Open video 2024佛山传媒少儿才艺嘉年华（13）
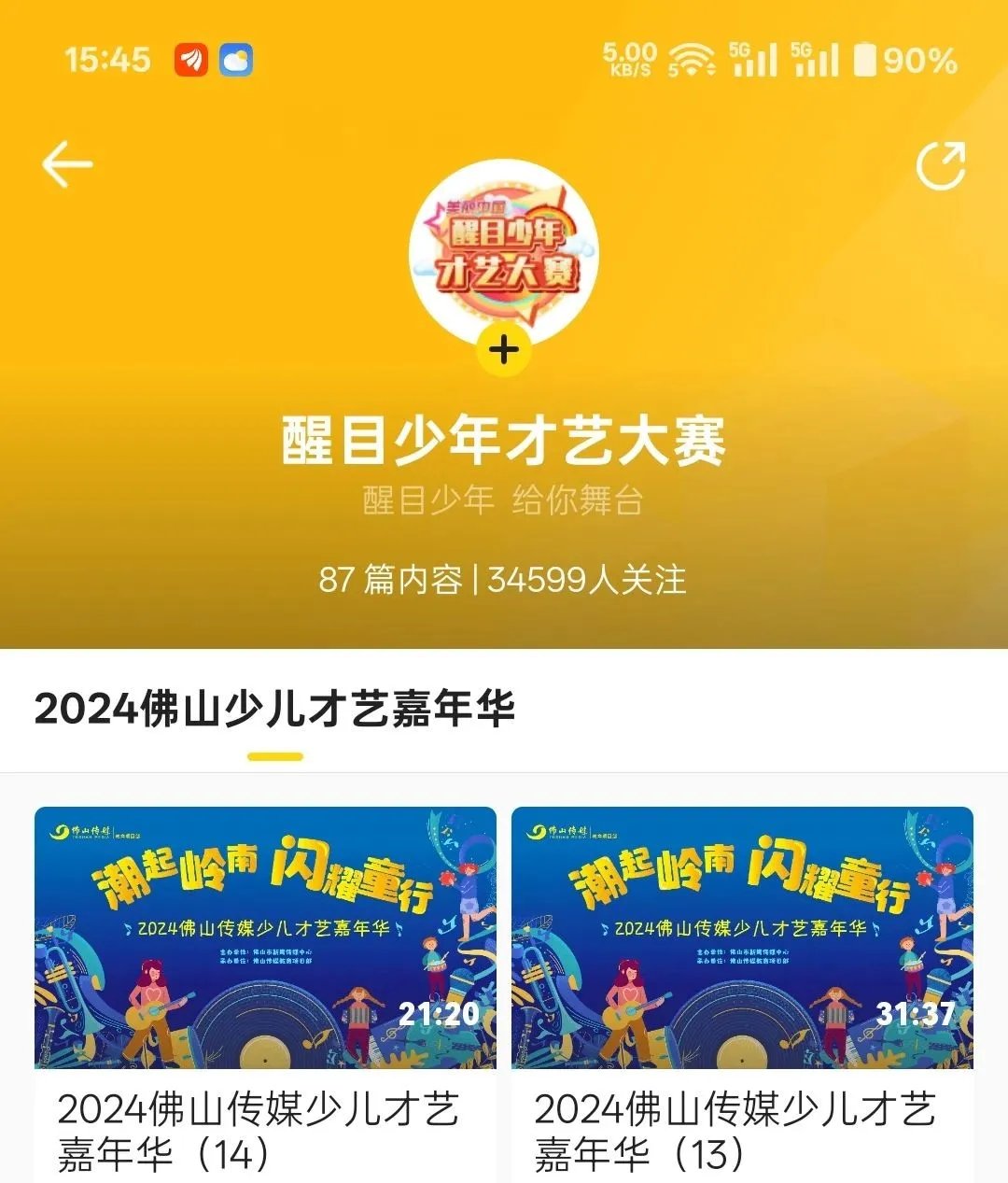Viewport: 1008px width, 1183px height. point(742,938)
